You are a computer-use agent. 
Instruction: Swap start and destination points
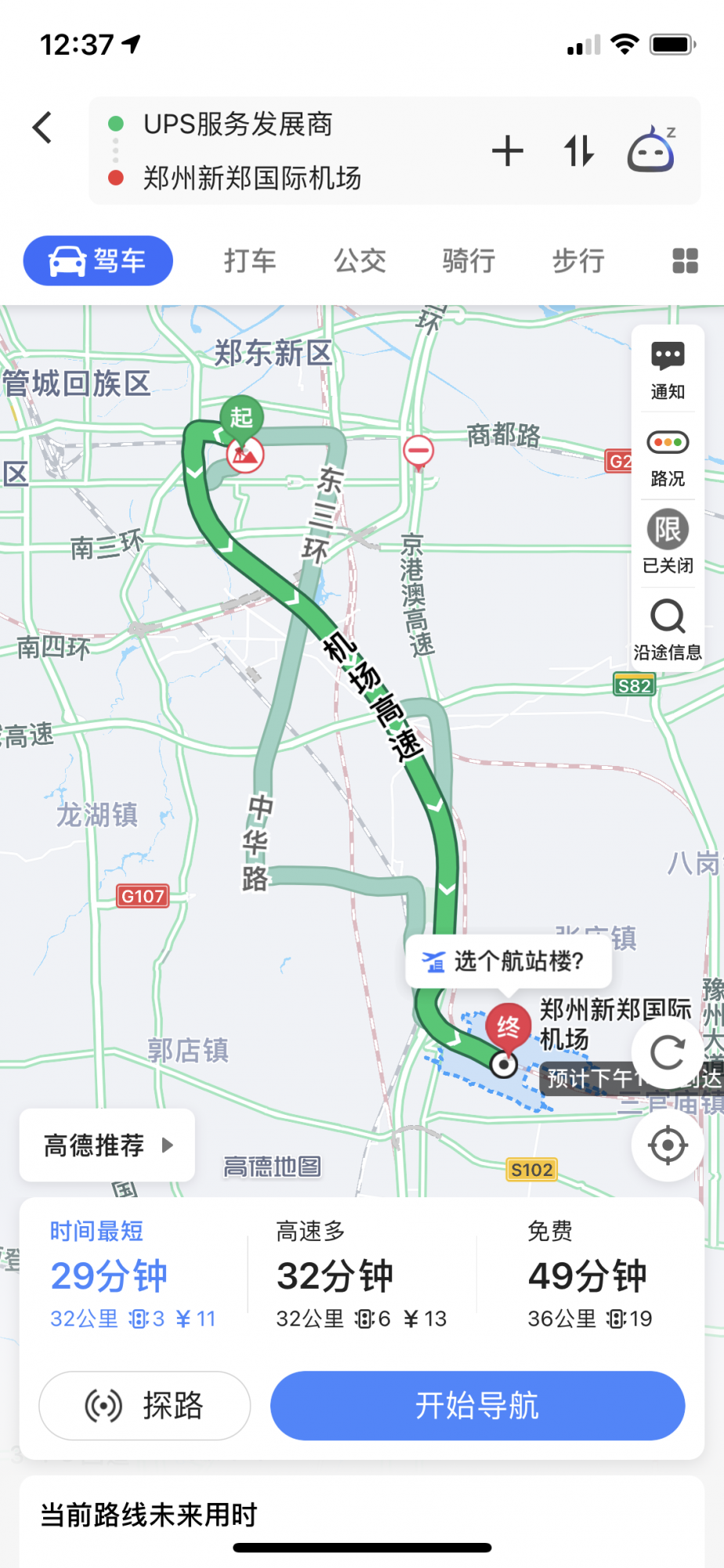579,151
